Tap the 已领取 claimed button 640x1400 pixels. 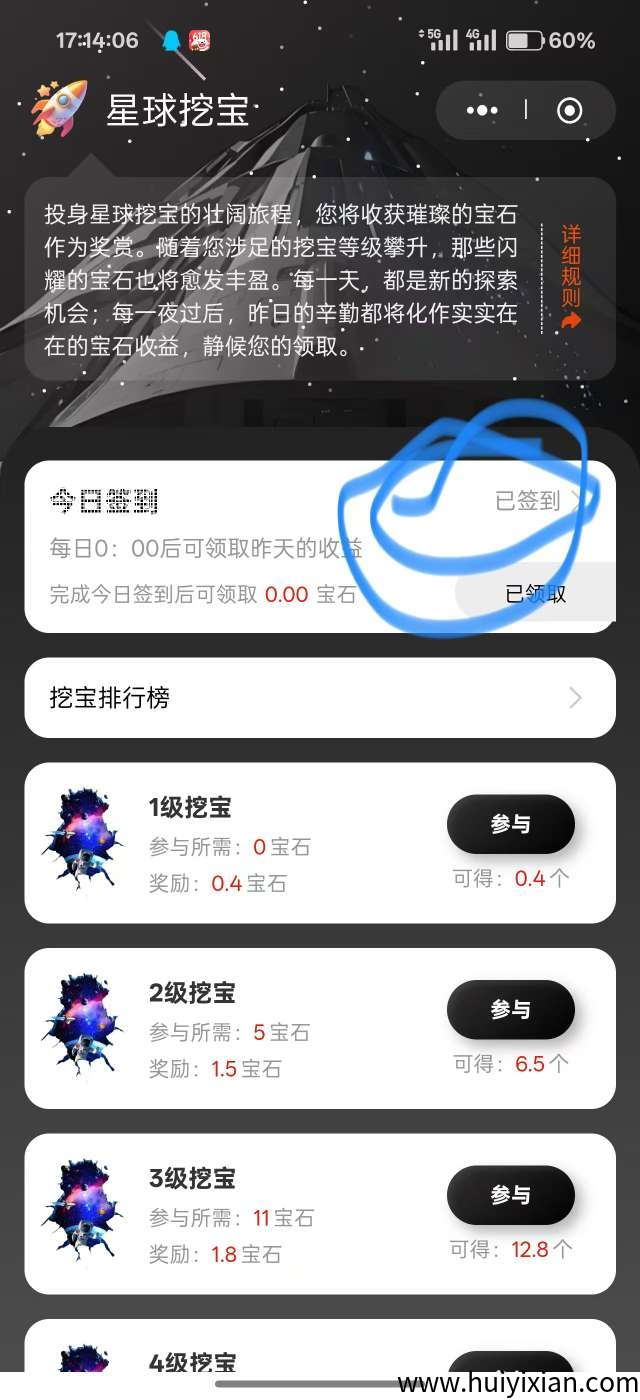tap(536, 594)
